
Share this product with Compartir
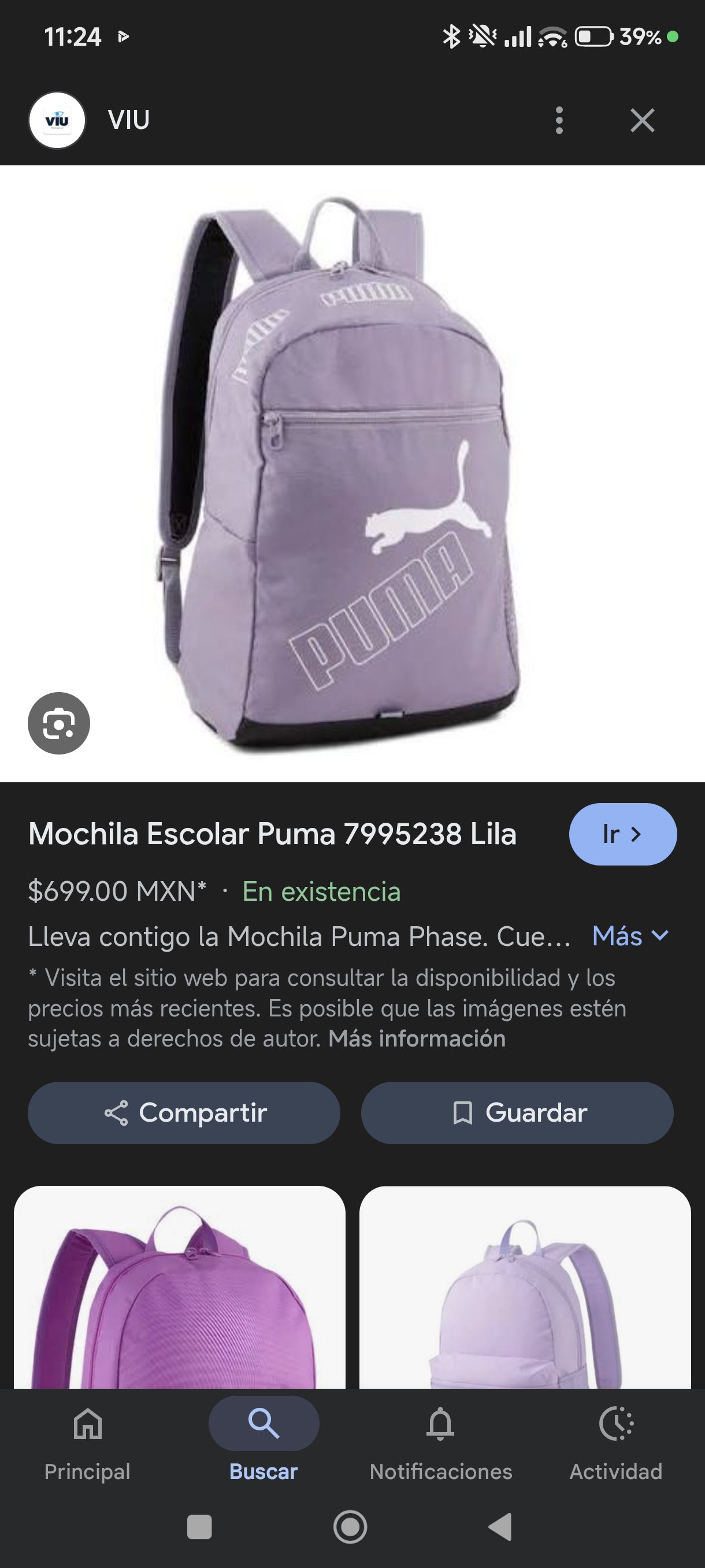click(184, 1113)
